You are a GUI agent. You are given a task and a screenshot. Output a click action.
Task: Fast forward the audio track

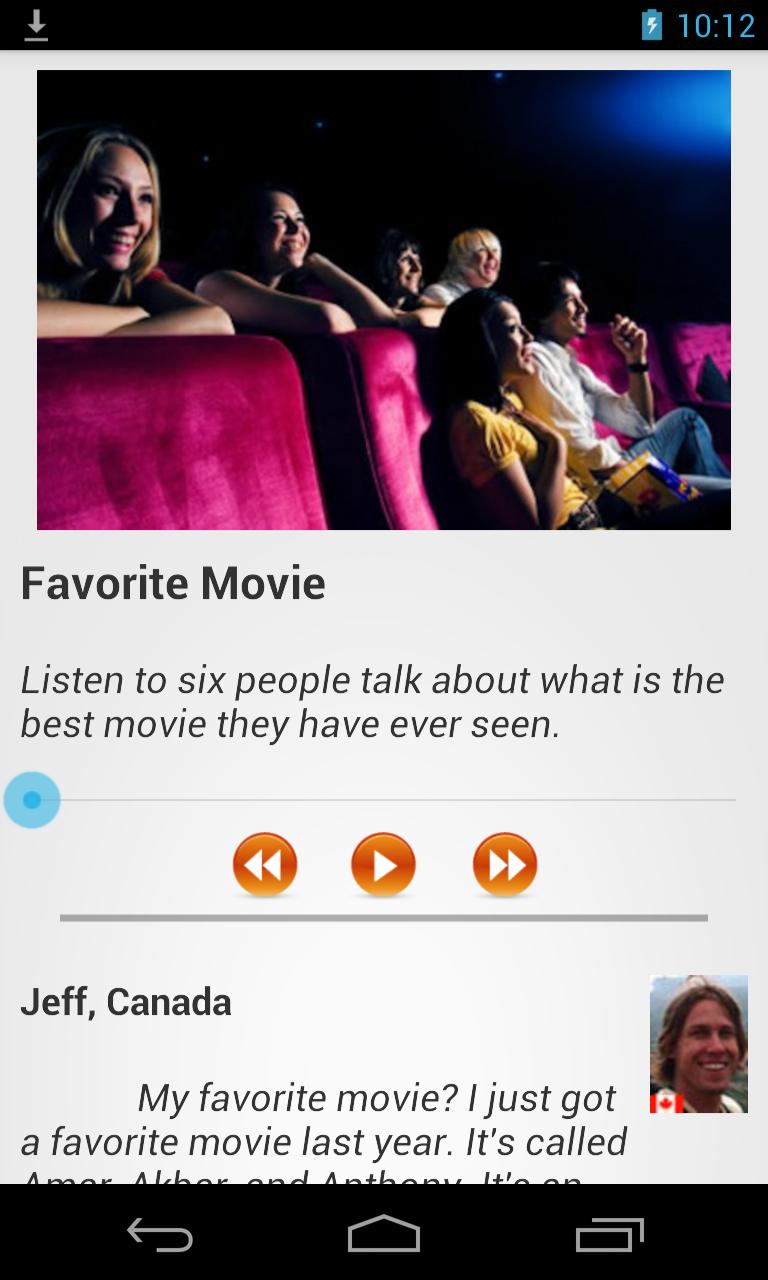pyautogui.click(x=504, y=864)
